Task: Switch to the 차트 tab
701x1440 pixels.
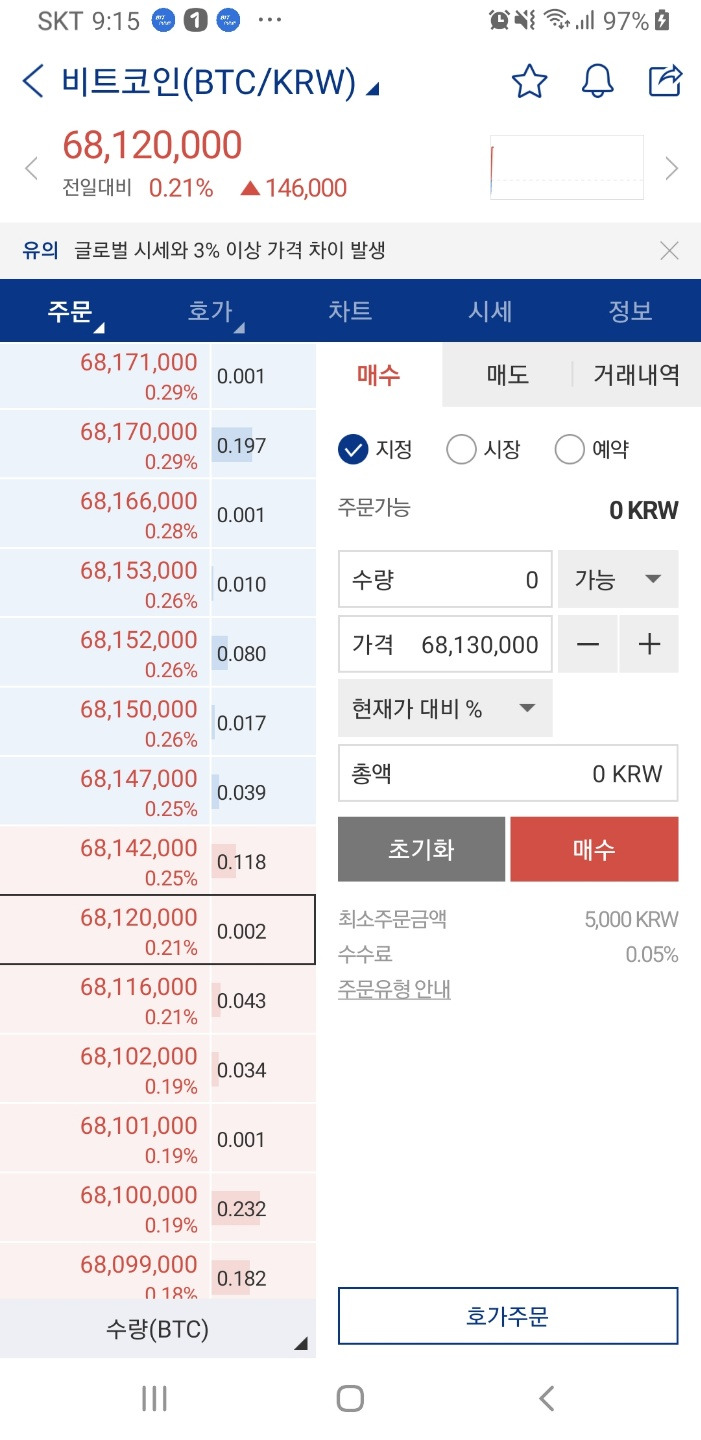Action: [x=350, y=311]
